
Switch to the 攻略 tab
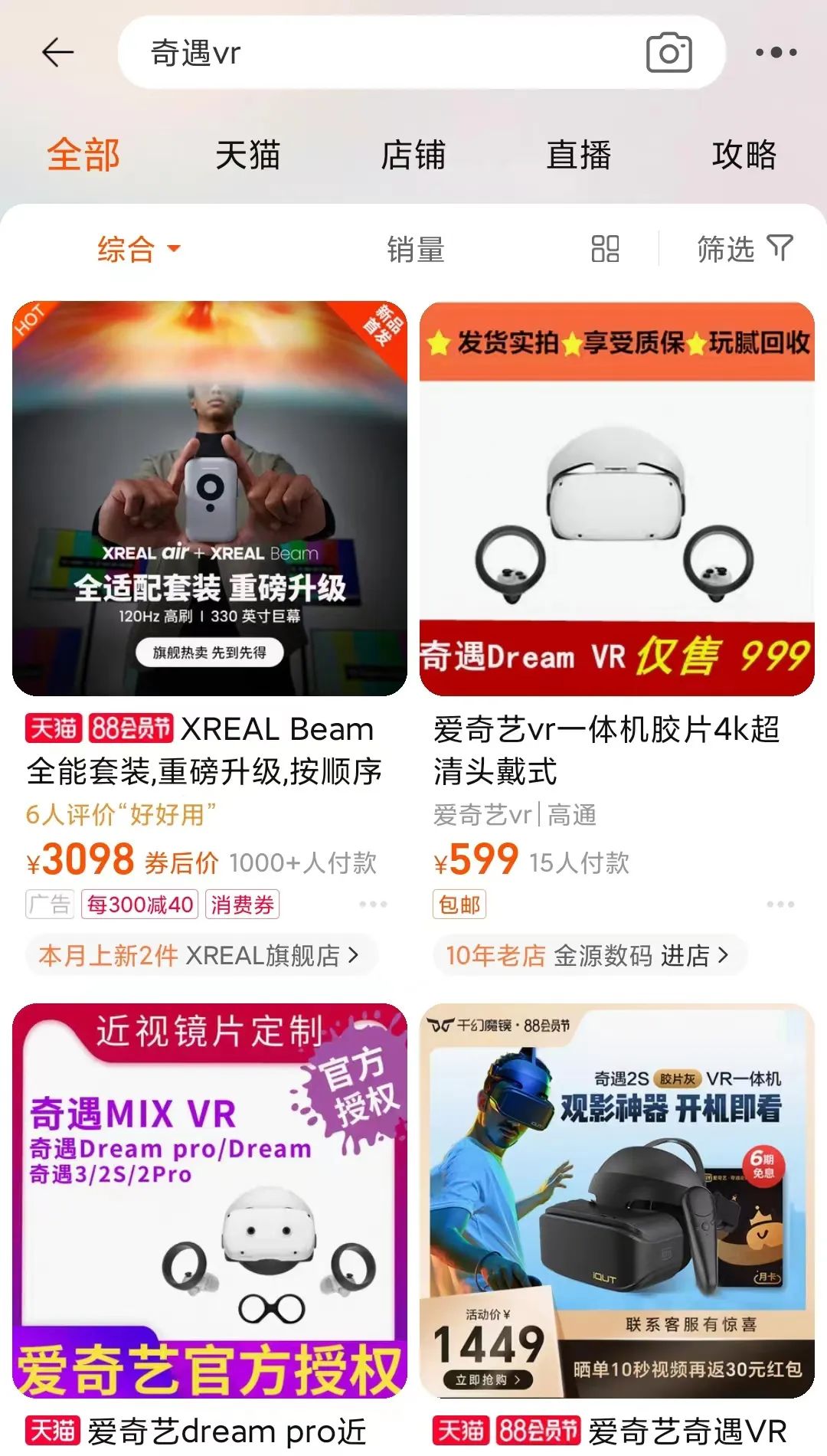(744, 155)
